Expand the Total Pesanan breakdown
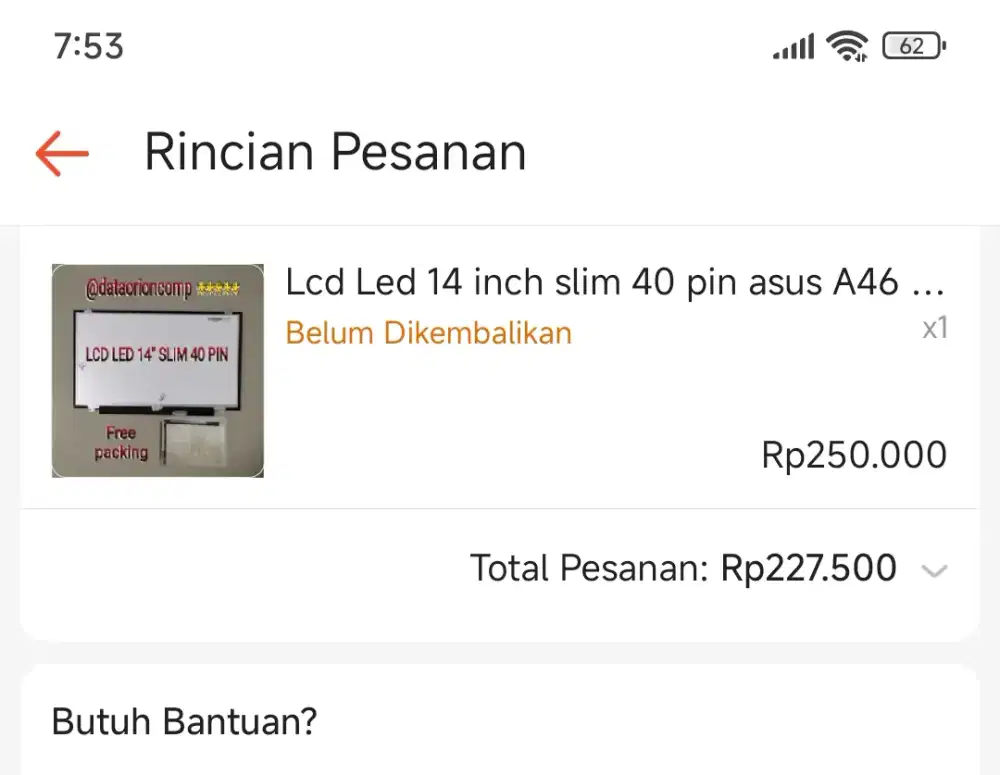This screenshot has width=1000, height=775. tap(932, 571)
